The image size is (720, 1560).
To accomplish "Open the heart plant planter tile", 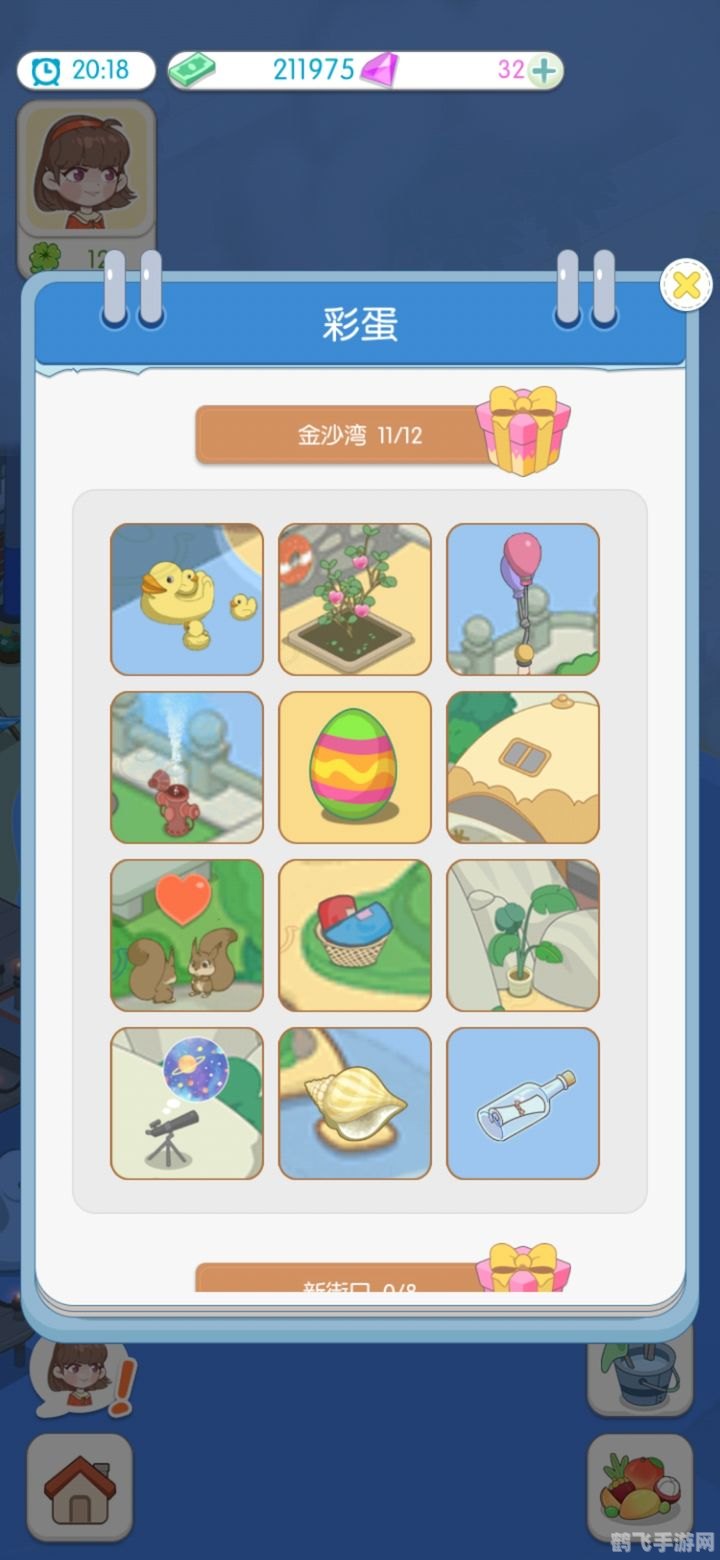I will tap(355, 599).
